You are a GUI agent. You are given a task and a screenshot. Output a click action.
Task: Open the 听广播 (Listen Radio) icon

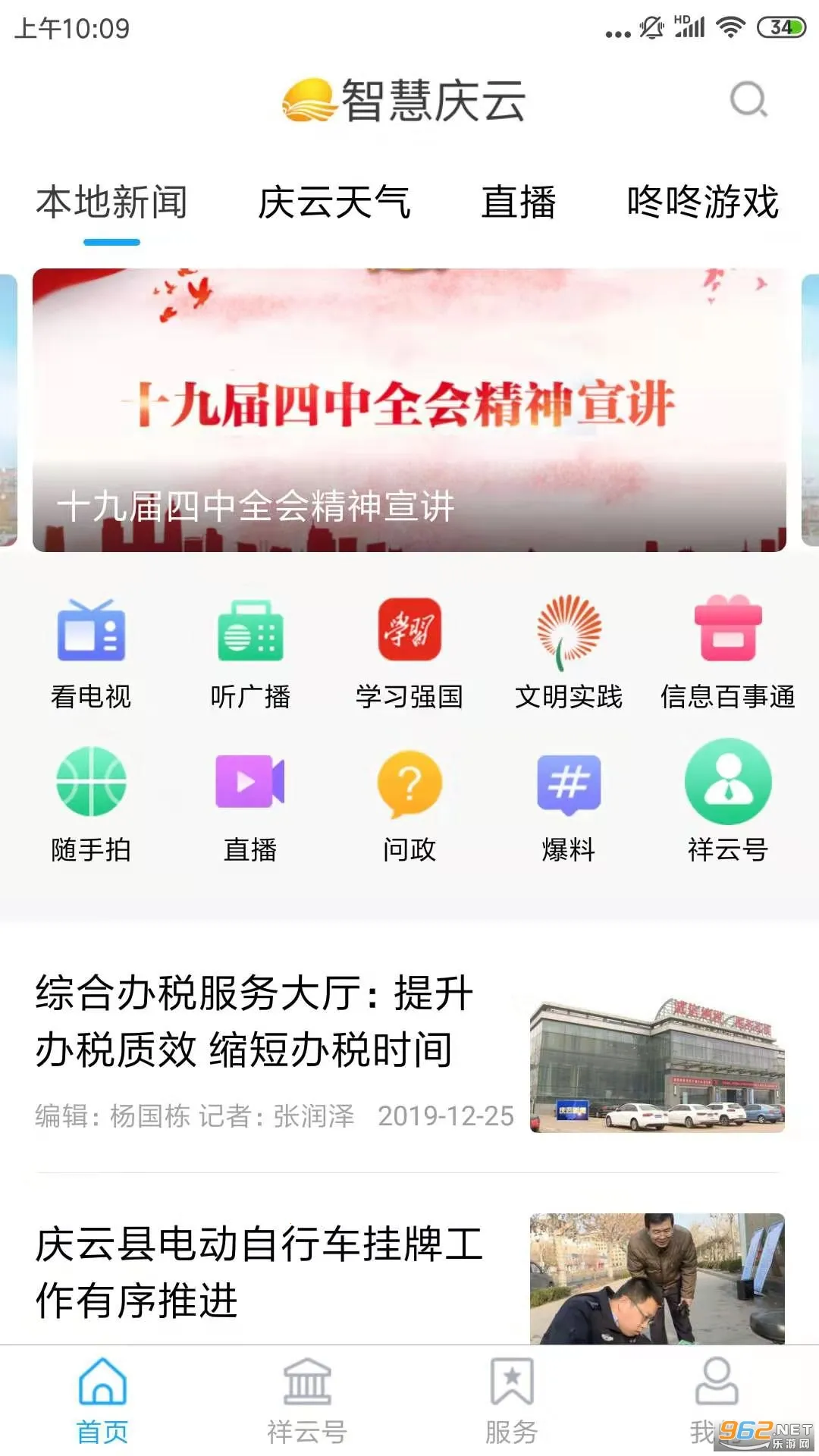point(250,652)
